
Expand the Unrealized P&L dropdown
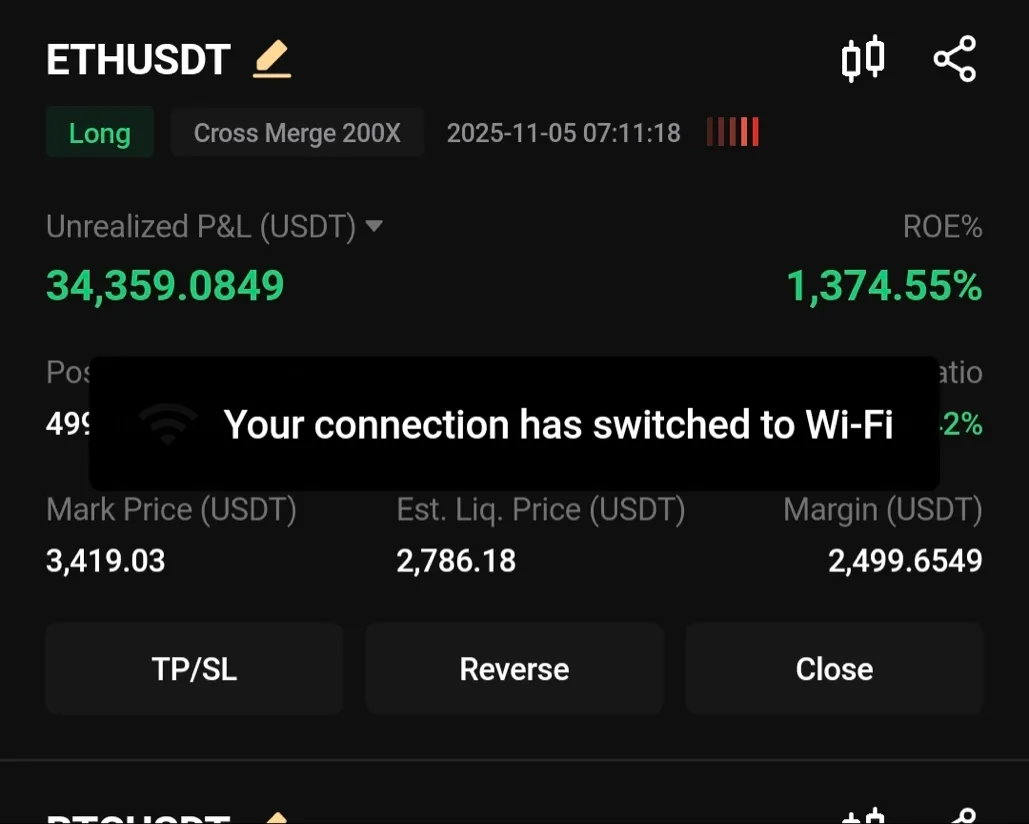[374, 227]
